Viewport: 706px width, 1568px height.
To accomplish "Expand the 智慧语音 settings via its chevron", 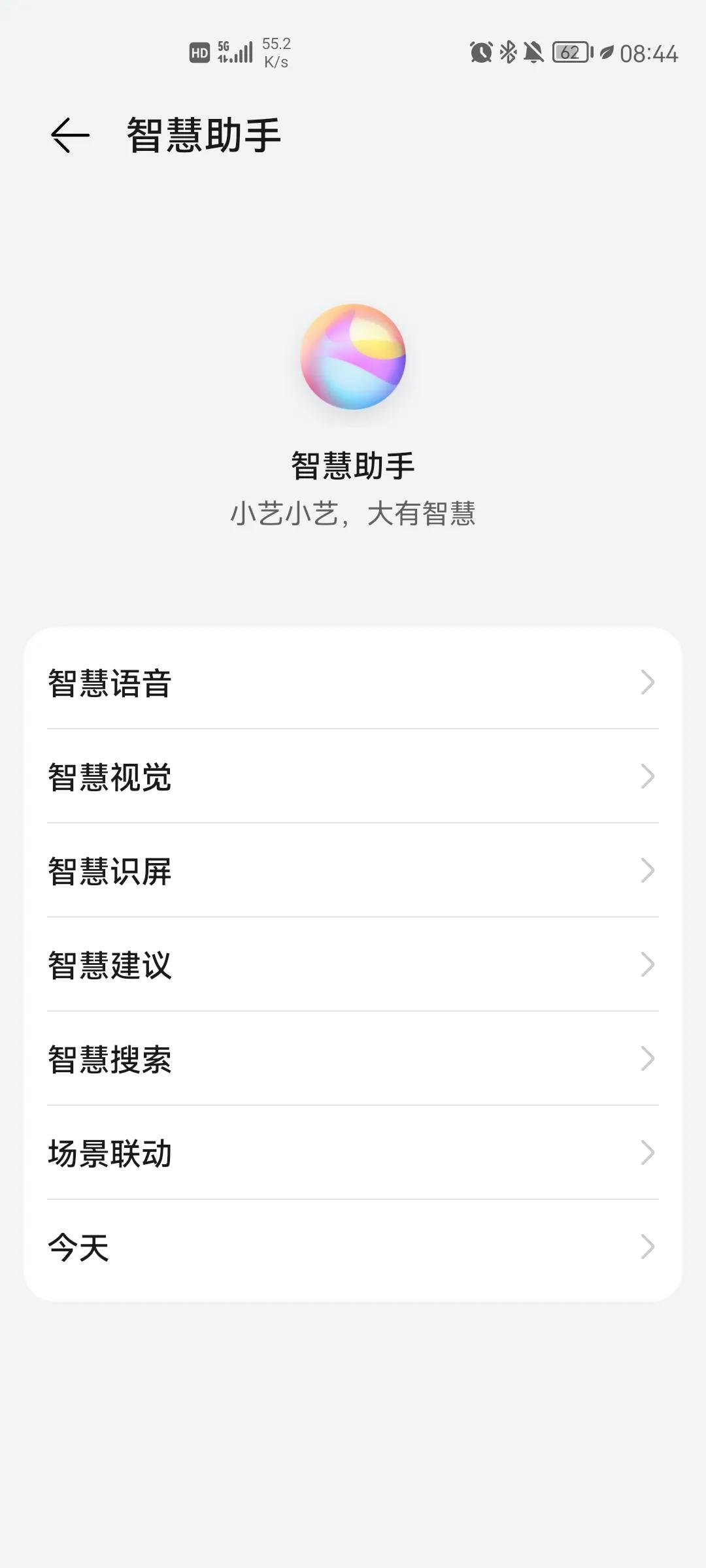I will pyautogui.click(x=647, y=683).
